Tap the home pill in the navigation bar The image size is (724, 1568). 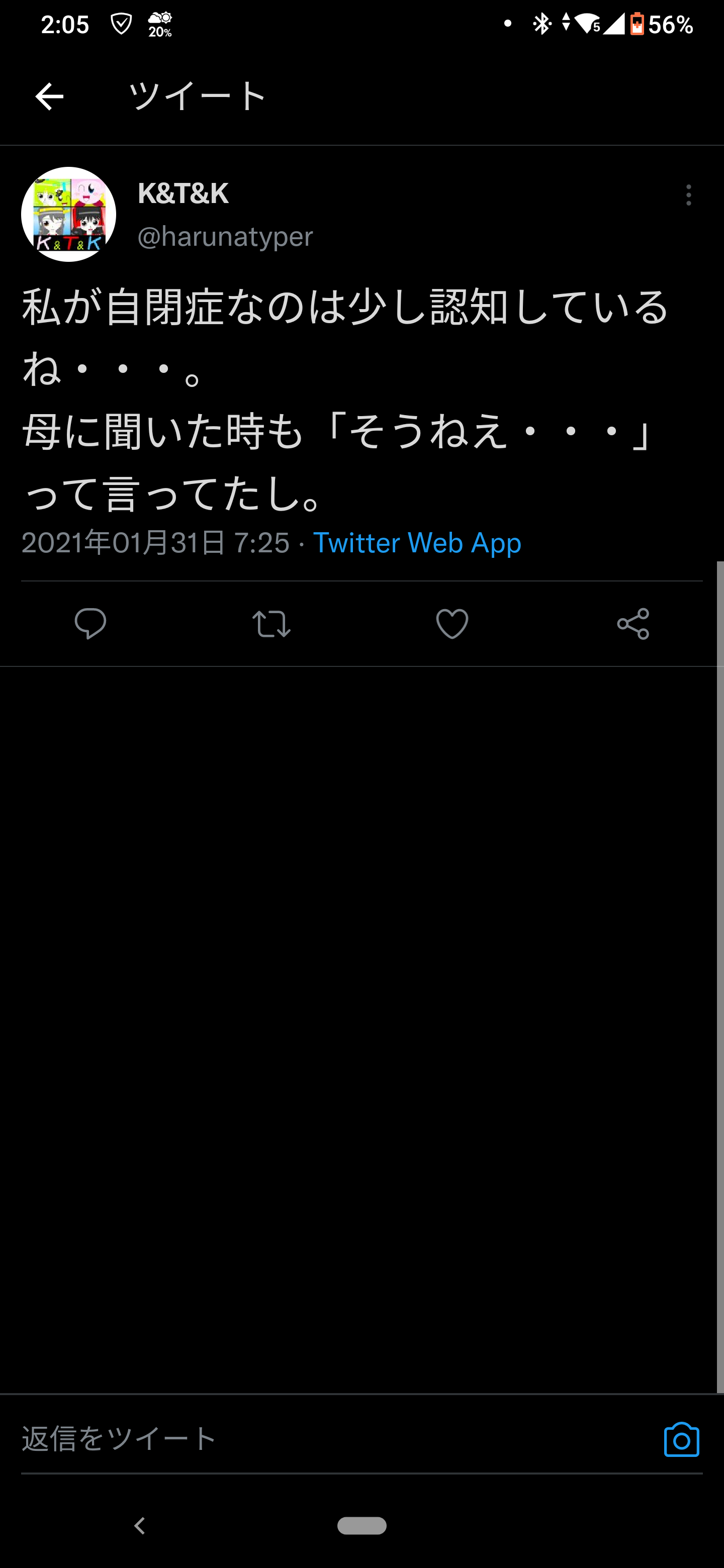(361, 1525)
